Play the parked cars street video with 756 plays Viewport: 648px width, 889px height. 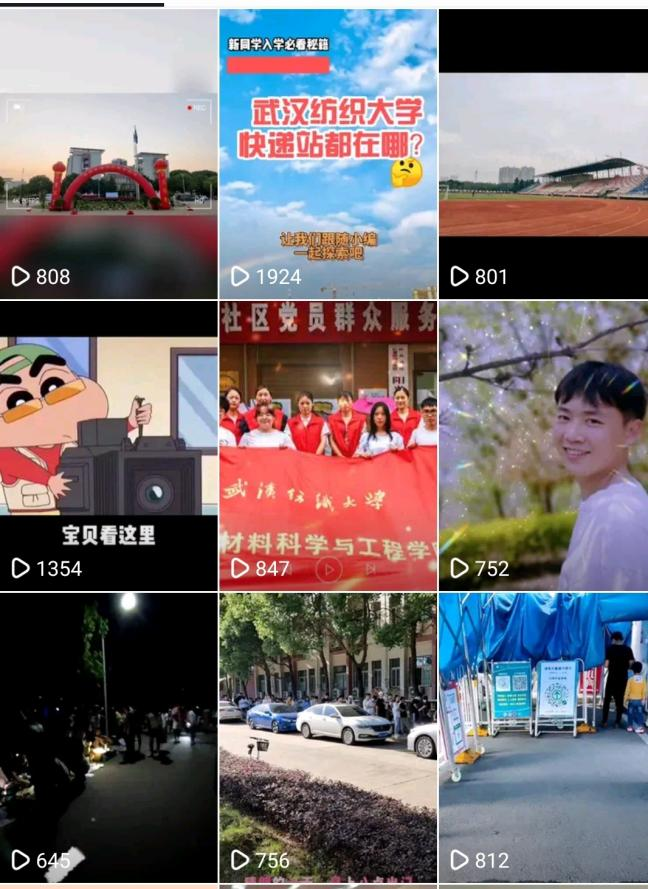328,737
